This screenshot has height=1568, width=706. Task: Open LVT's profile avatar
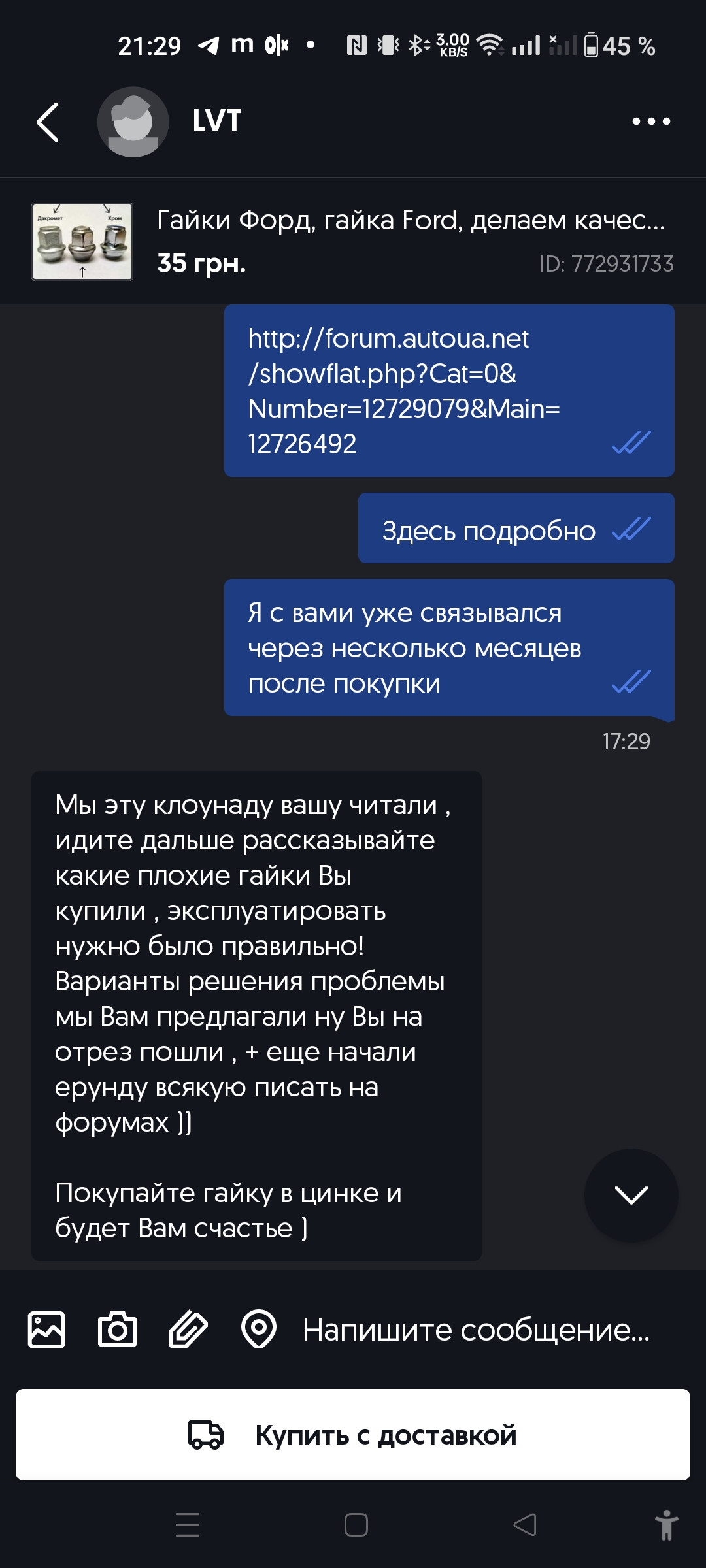point(133,122)
